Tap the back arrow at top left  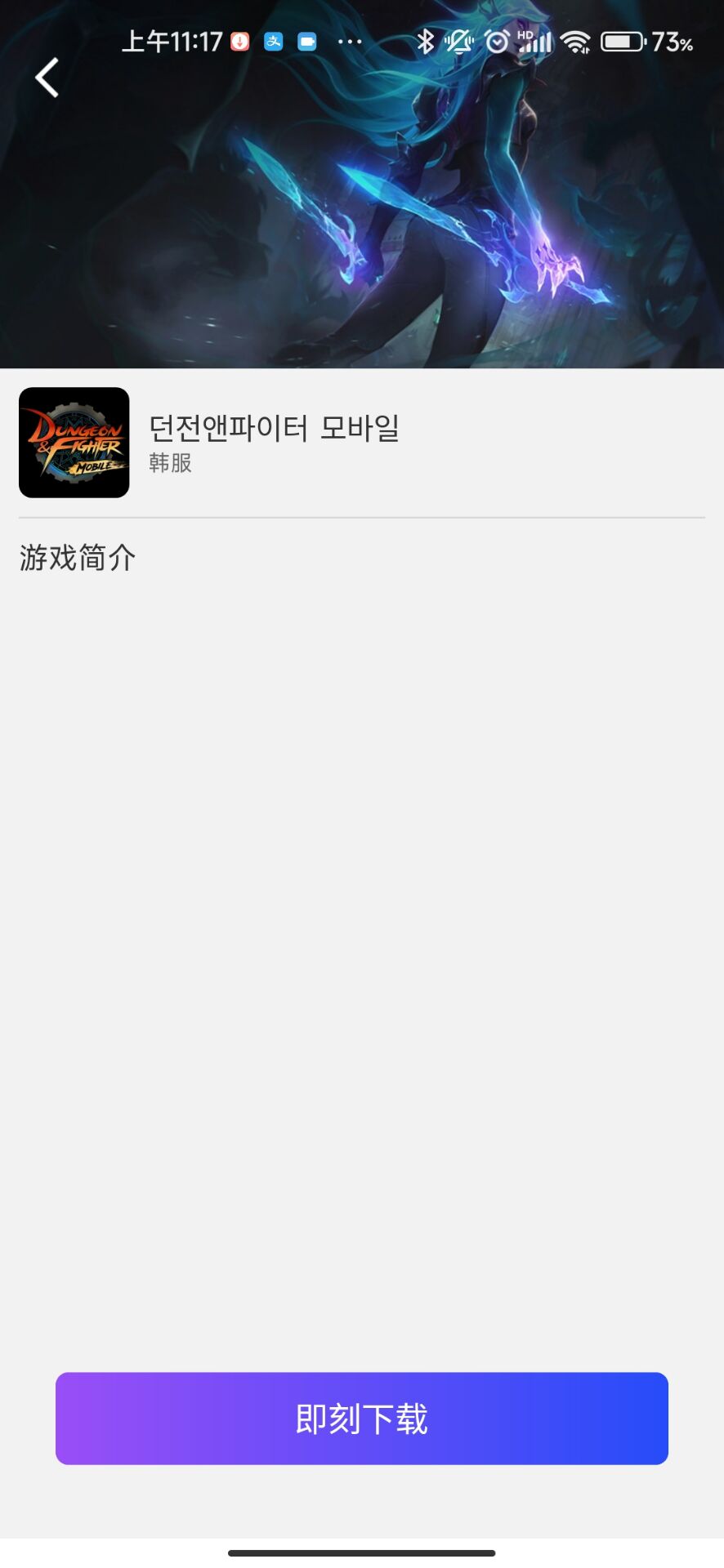point(47,78)
